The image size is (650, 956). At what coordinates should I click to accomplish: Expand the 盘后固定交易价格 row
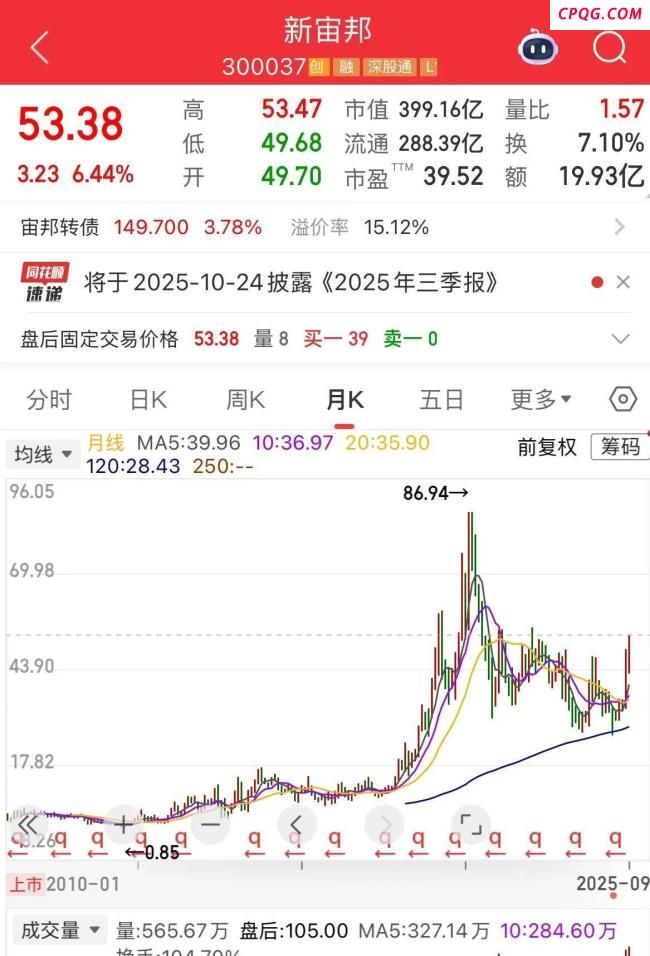(621, 339)
